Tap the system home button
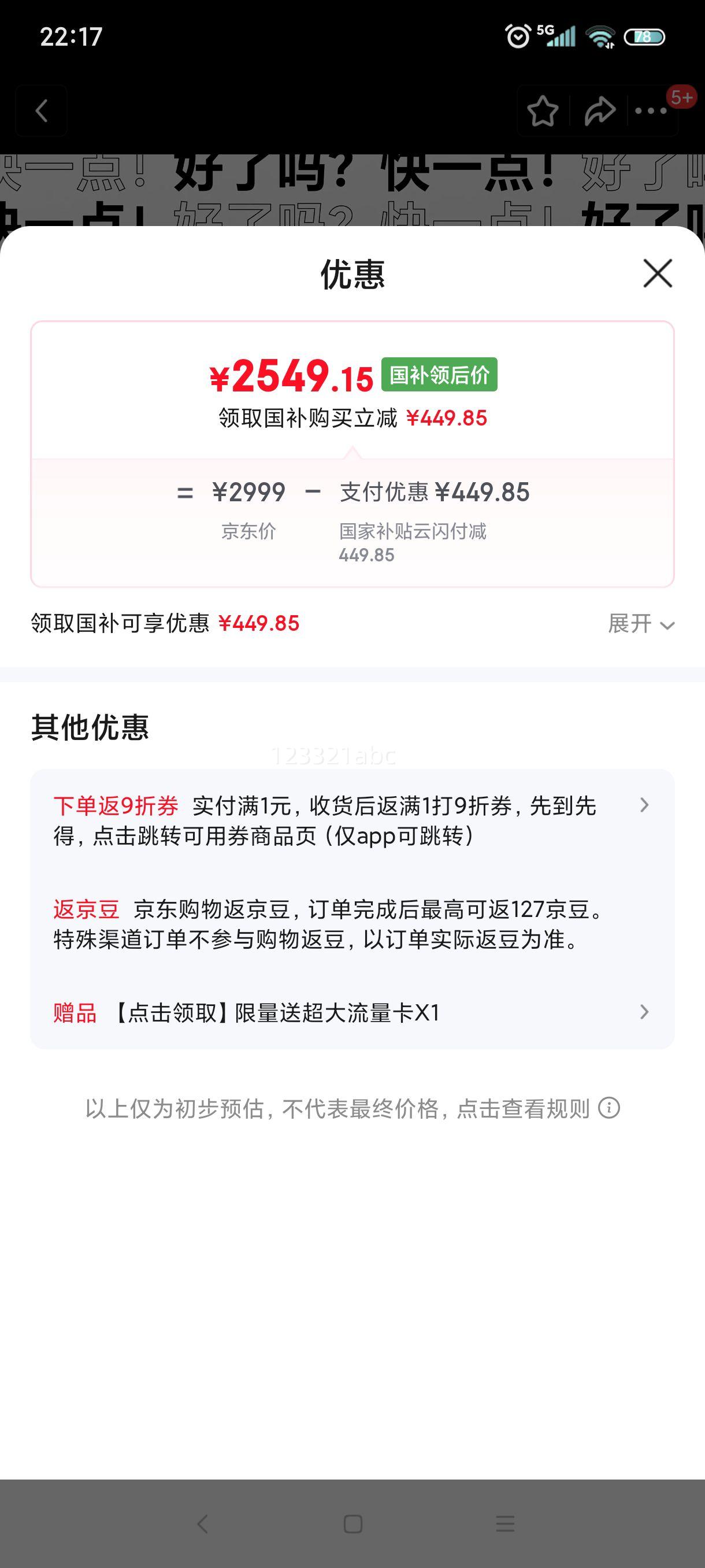The image size is (705, 1568). pos(353,1524)
